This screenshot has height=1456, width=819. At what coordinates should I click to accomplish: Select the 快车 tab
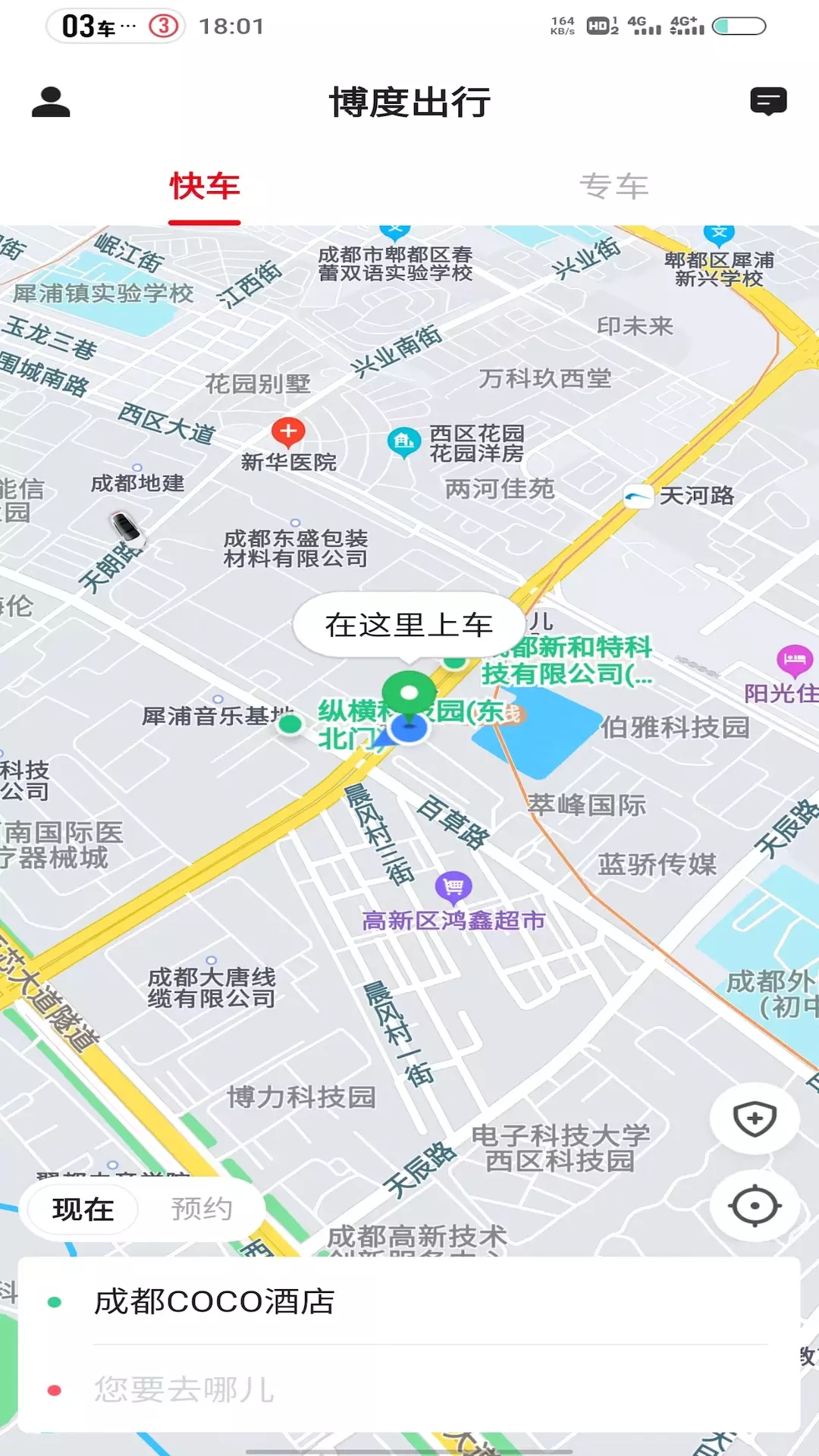click(205, 187)
